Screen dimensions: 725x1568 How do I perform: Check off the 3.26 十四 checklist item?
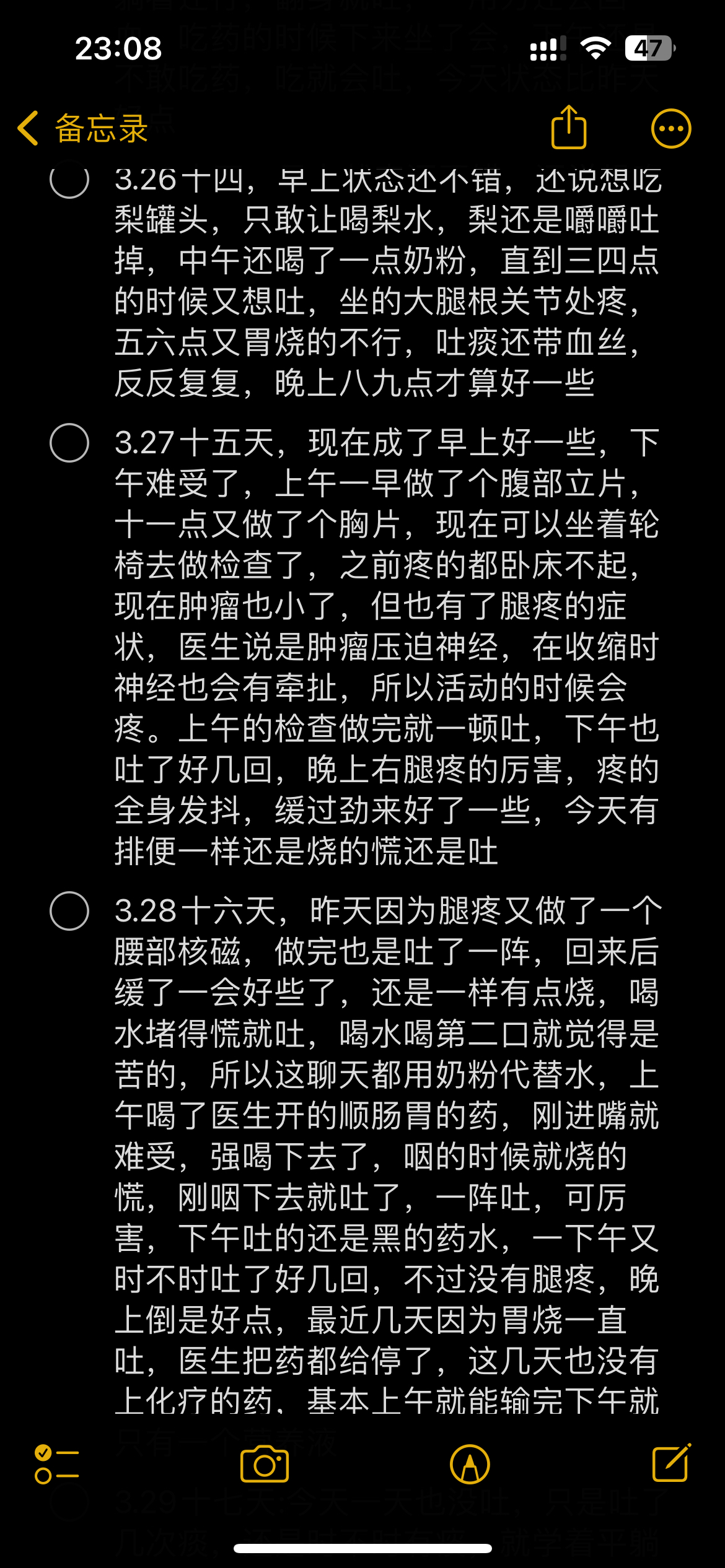(x=69, y=180)
